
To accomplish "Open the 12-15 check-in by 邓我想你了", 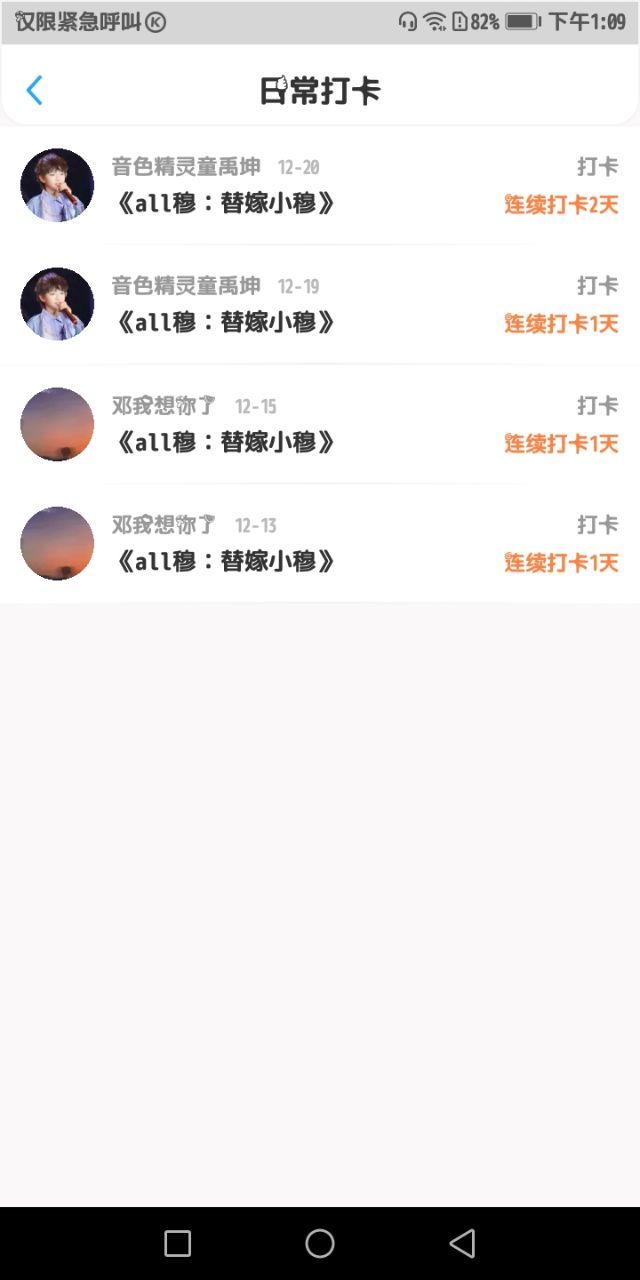I will tap(320, 424).
